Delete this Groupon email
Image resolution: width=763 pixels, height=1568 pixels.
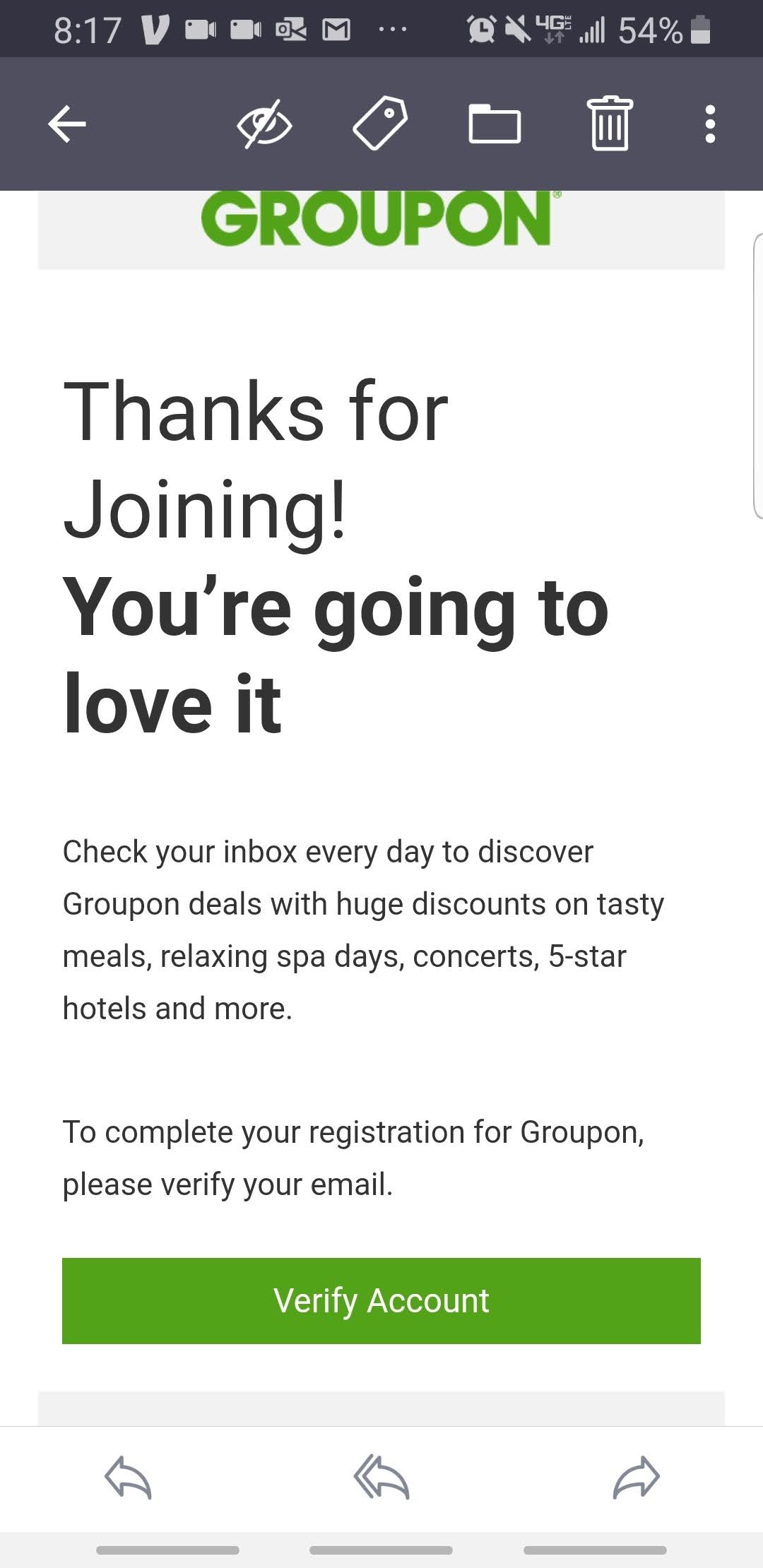point(609,124)
